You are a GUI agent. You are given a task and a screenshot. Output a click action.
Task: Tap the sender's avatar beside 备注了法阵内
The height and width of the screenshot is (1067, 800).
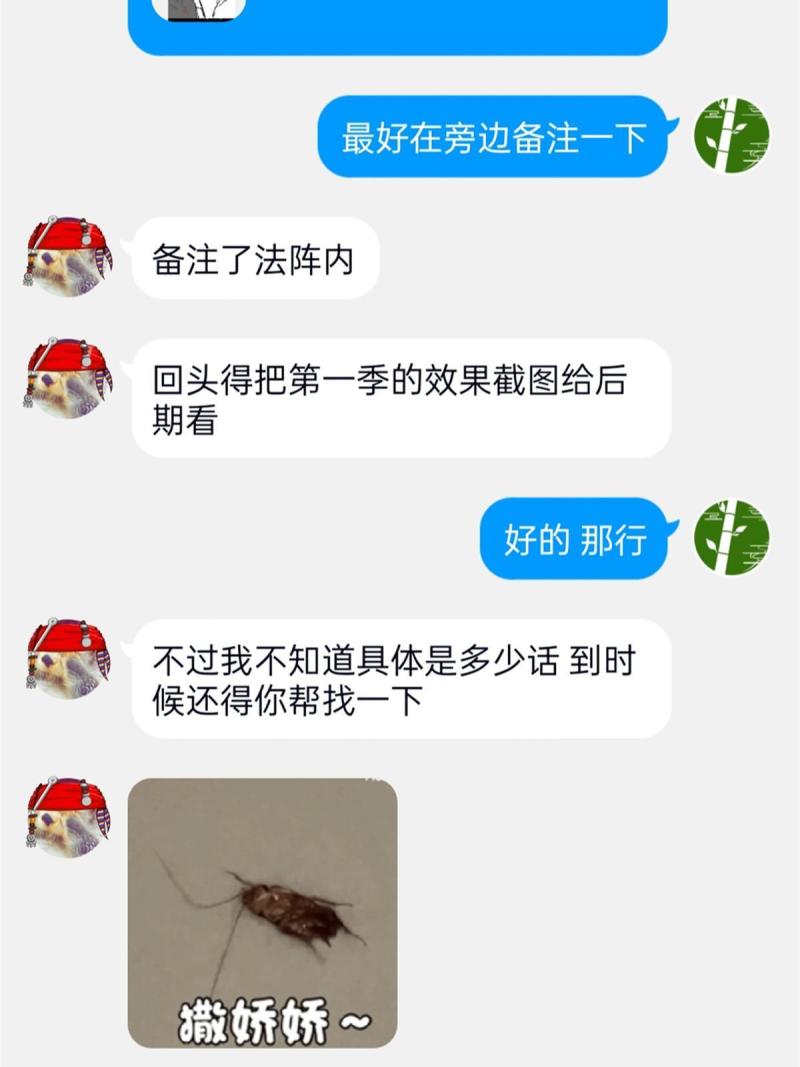pos(68,256)
